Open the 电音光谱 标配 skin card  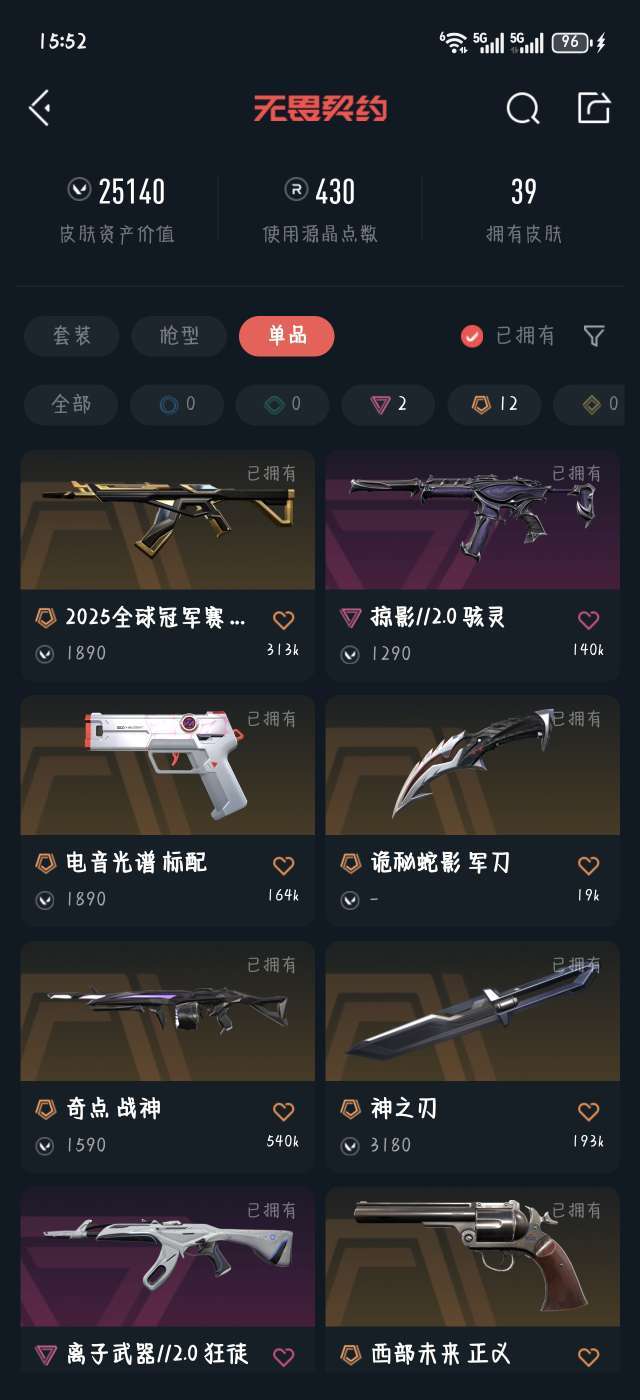coord(167,810)
